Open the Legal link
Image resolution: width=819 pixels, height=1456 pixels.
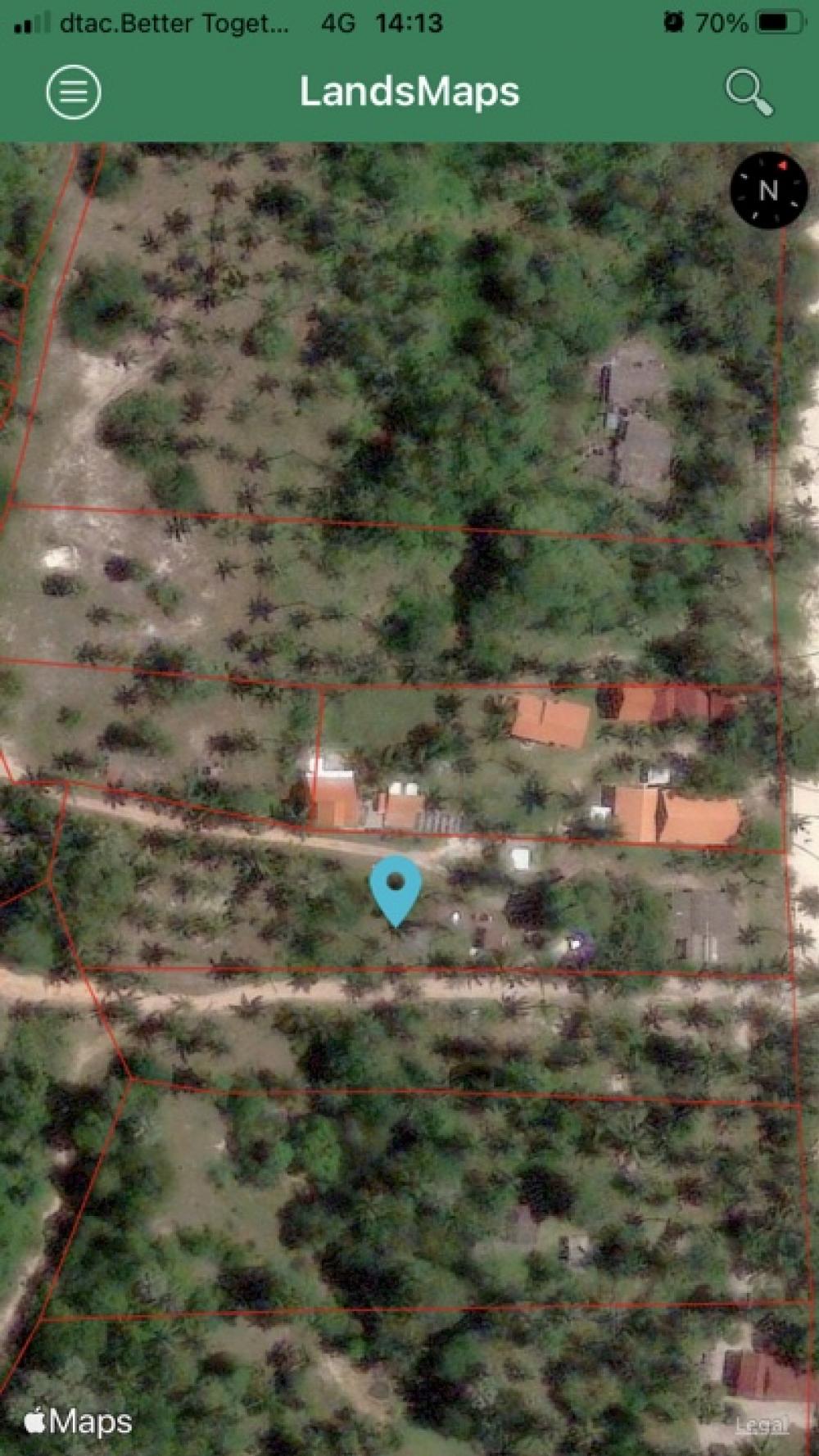761,1426
